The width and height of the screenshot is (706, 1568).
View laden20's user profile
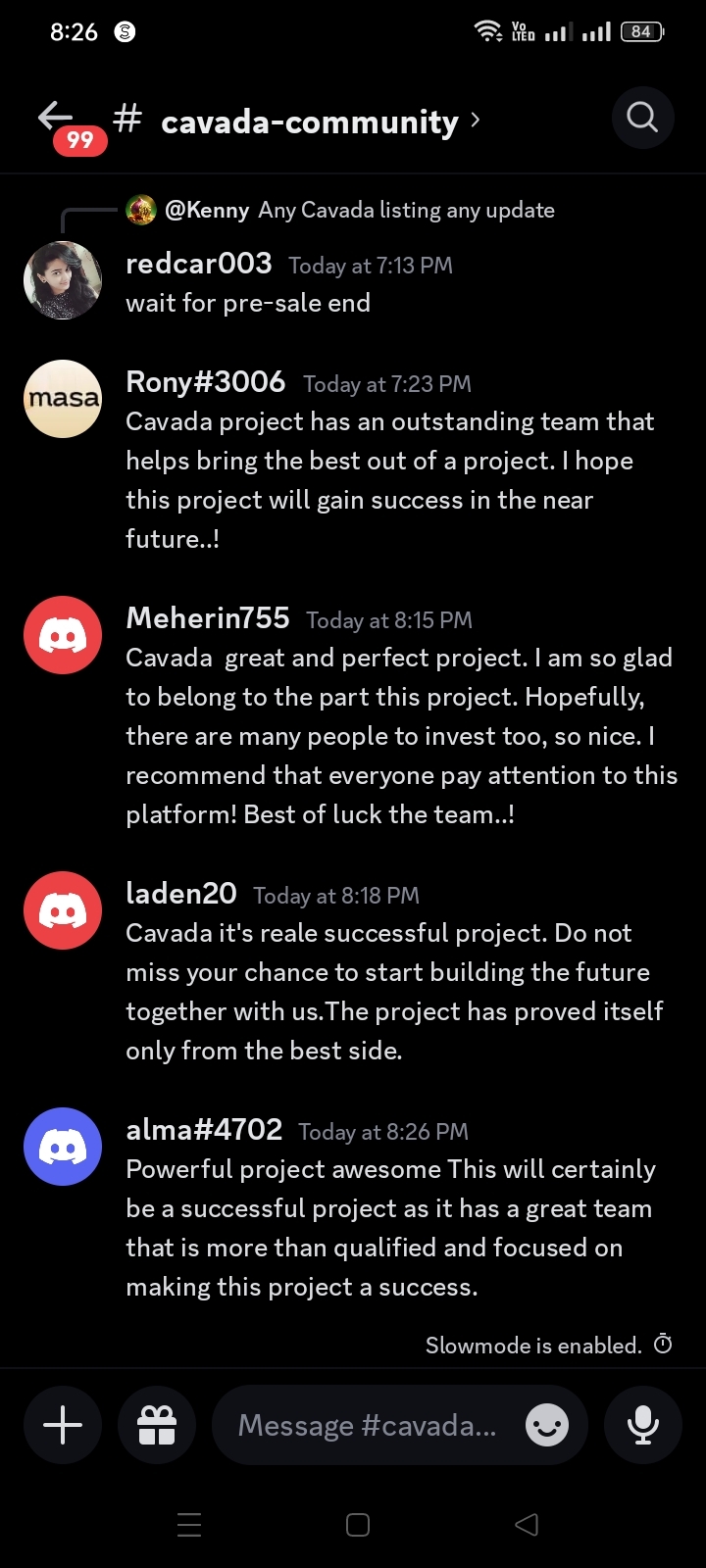pos(63,911)
